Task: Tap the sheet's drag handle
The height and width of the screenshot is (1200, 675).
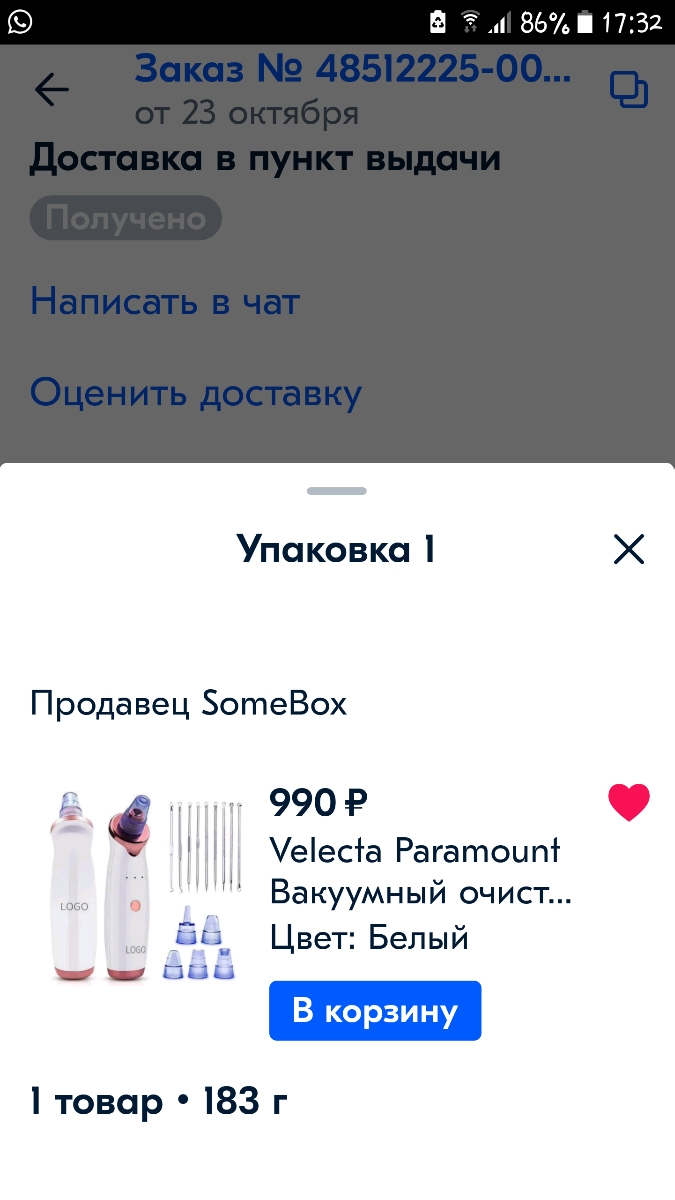Action: point(337,491)
